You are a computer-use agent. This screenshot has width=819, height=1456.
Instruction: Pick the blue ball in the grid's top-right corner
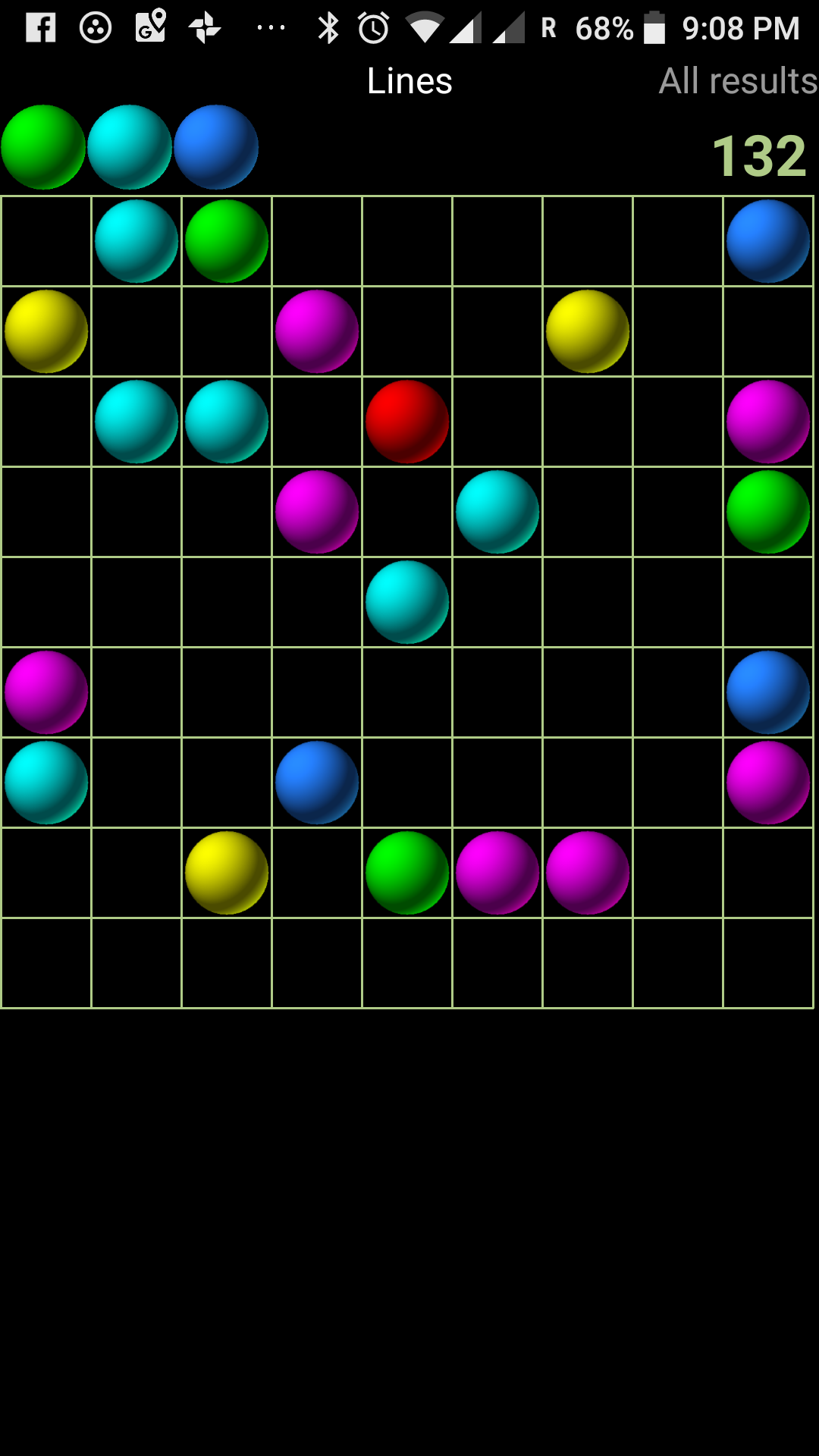click(768, 241)
